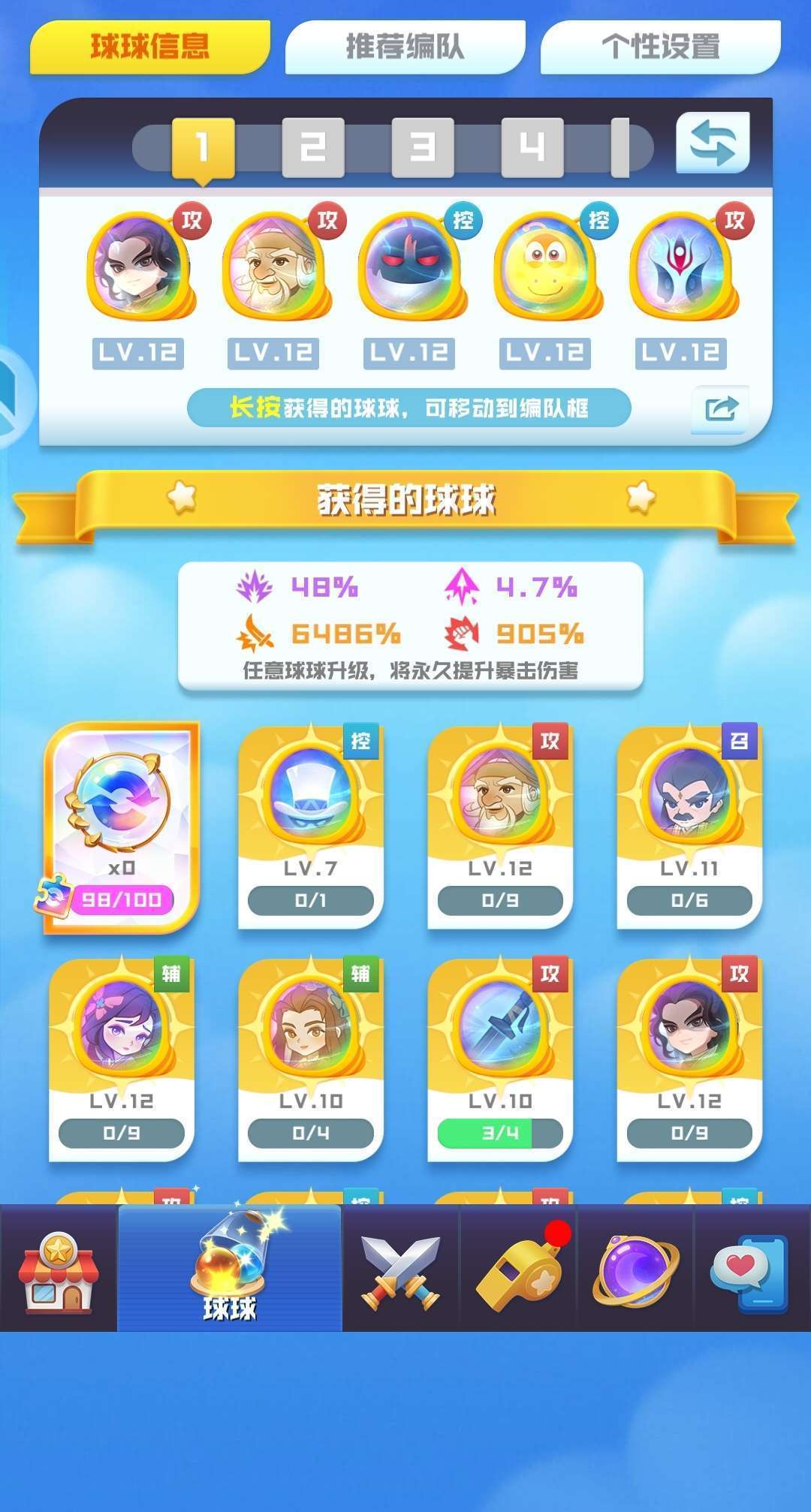811x1512 pixels.
Task: Select team slot 2
Action: pyautogui.click(x=313, y=147)
